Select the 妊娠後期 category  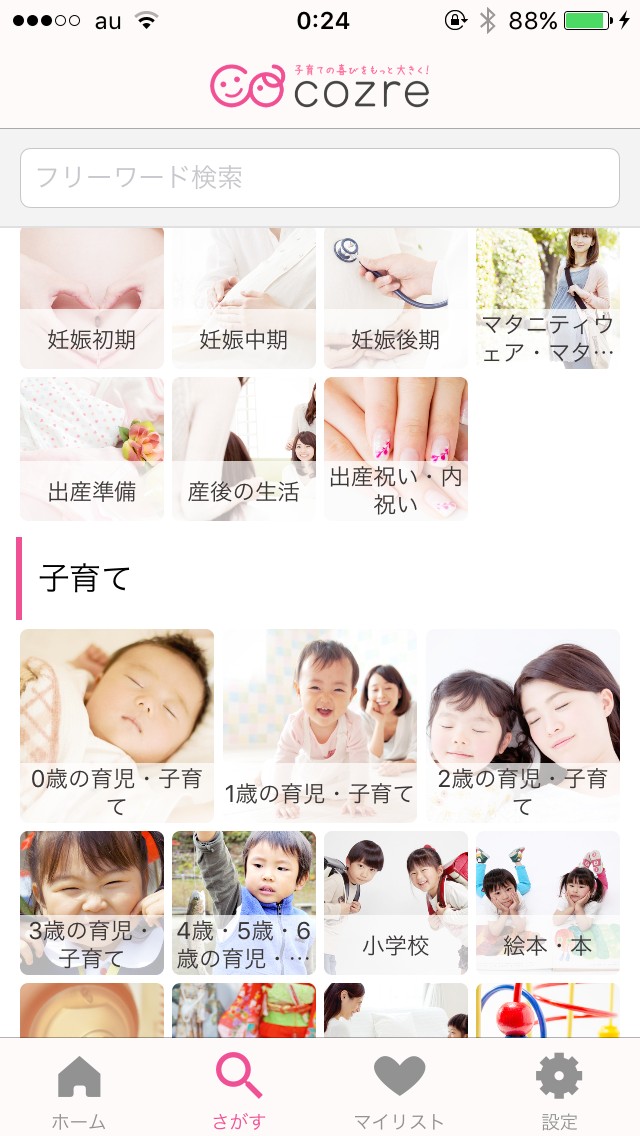coord(396,298)
